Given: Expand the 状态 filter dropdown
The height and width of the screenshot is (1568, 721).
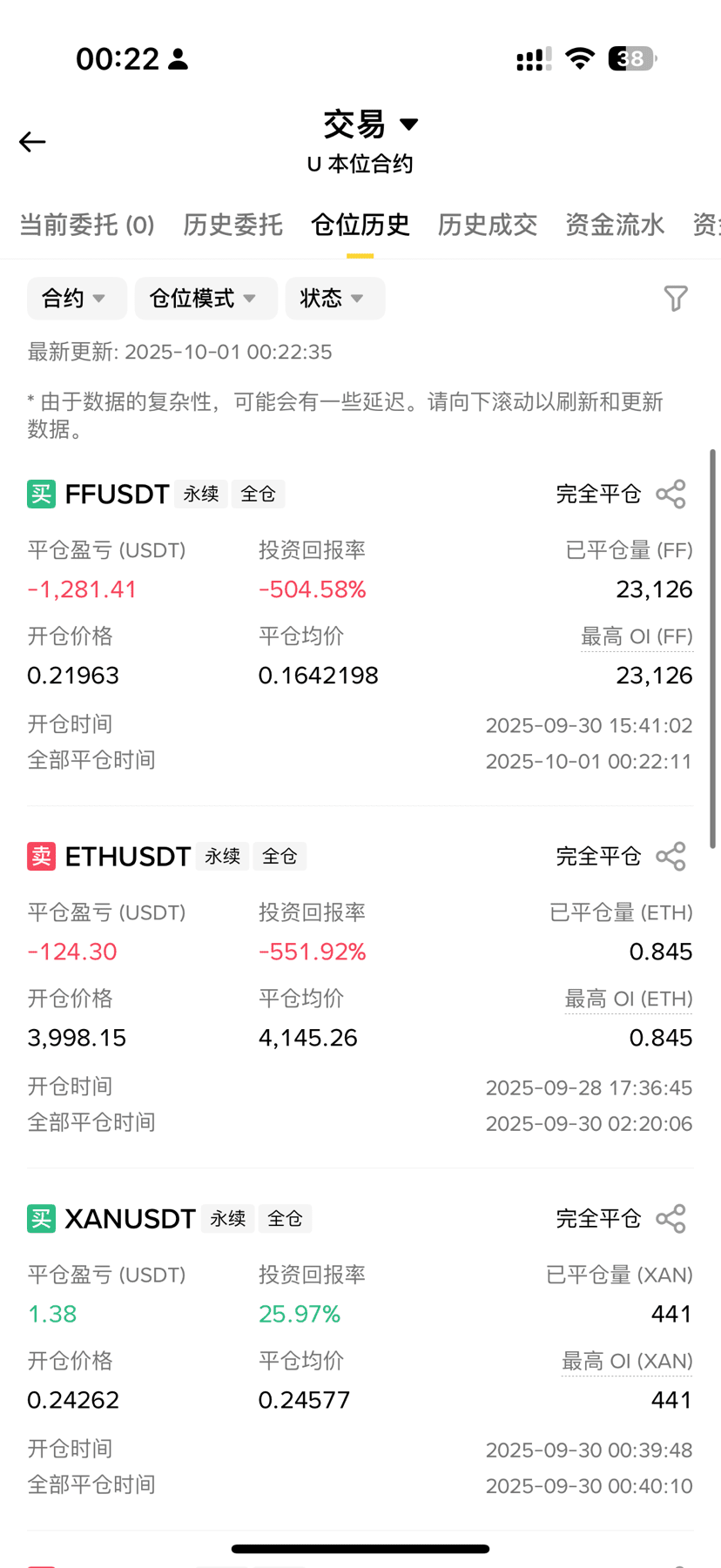Looking at the screenshot, I should click(335, 299).
